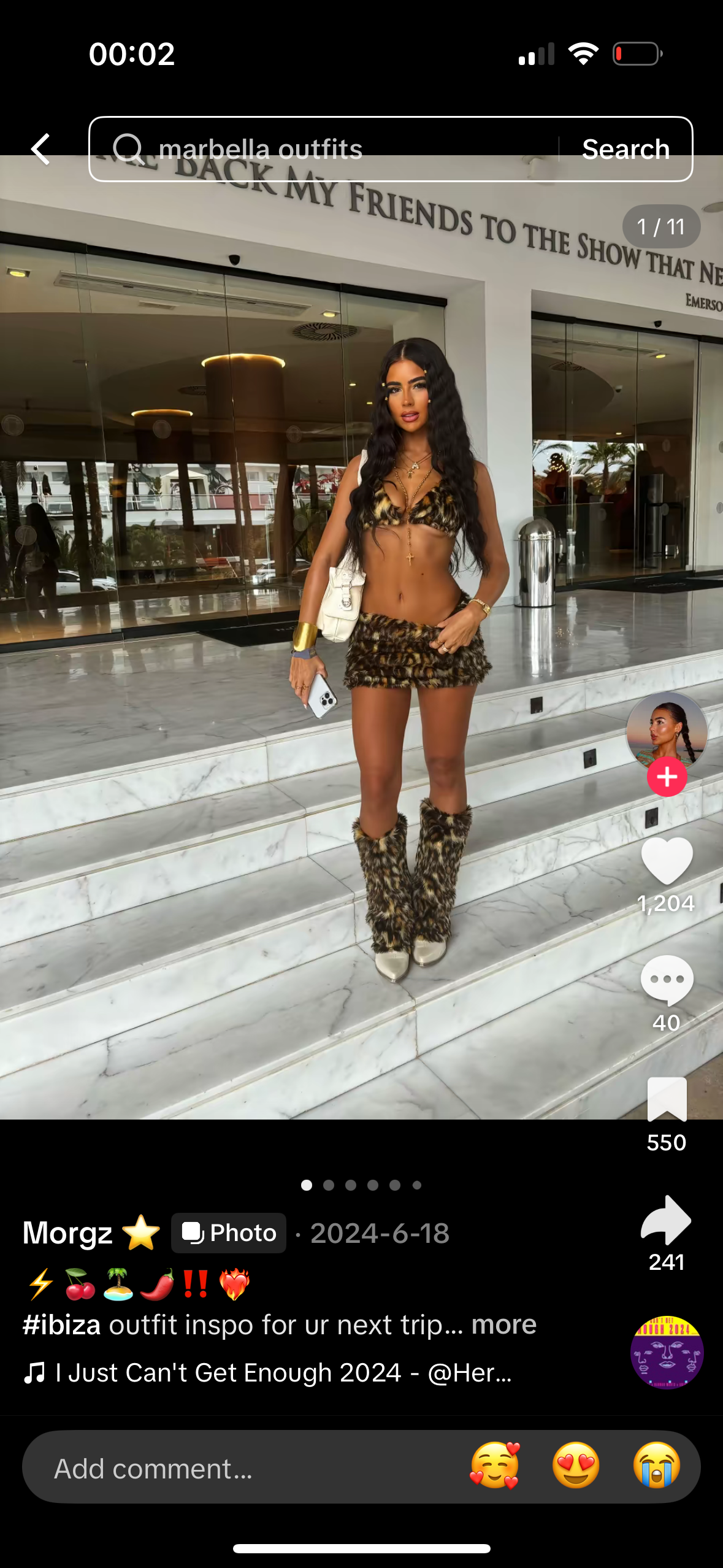The image size is (723, 1568).
Task: Open the Morgz username
Action: pyautogui.click(x=67, y=1233)
